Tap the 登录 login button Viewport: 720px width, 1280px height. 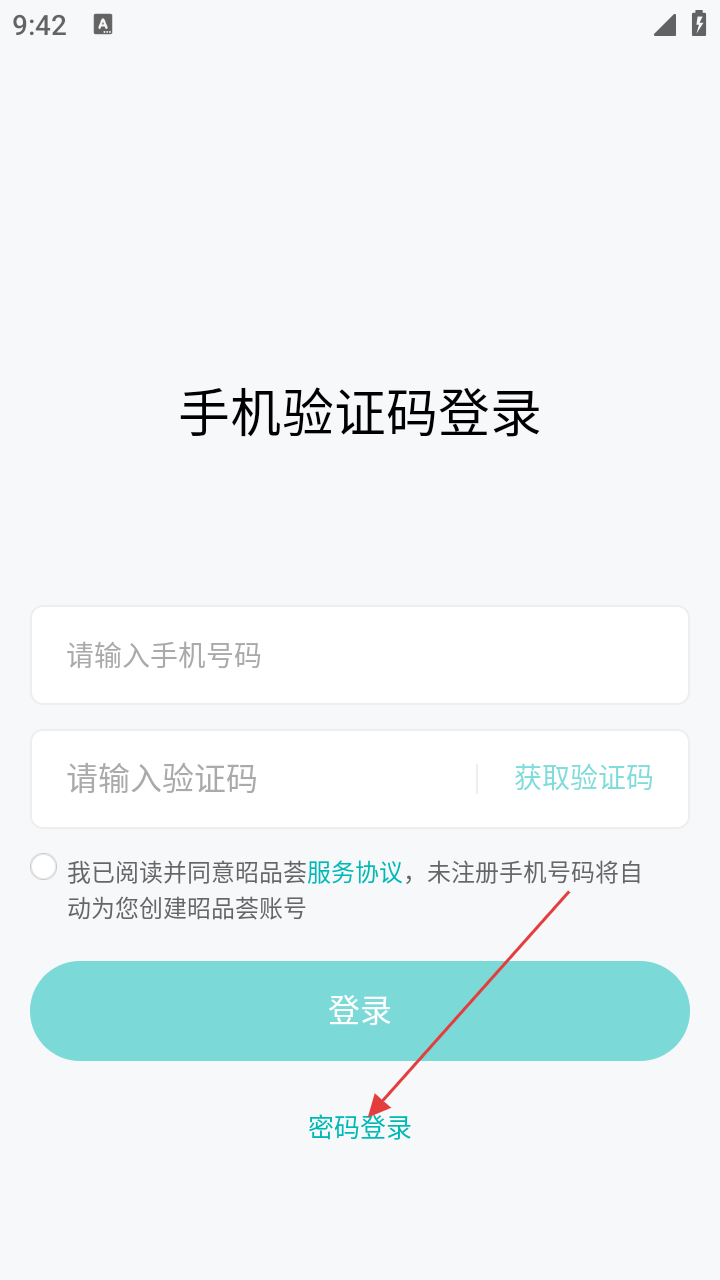(x=360, y=1011)
